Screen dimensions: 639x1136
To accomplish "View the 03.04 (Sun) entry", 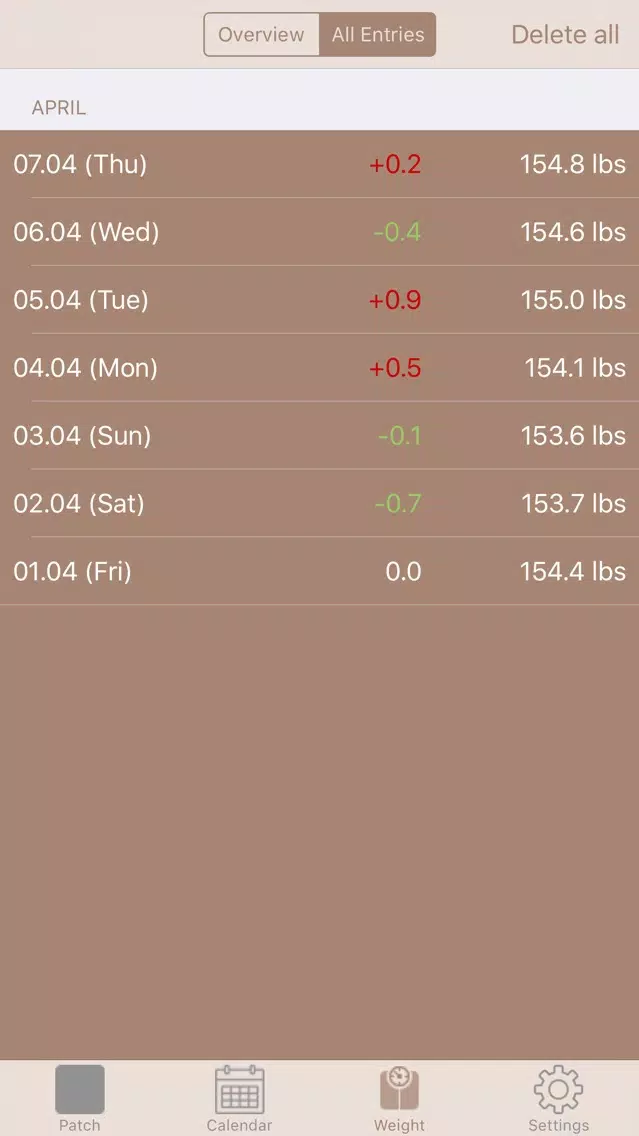I will click(320, 435).
